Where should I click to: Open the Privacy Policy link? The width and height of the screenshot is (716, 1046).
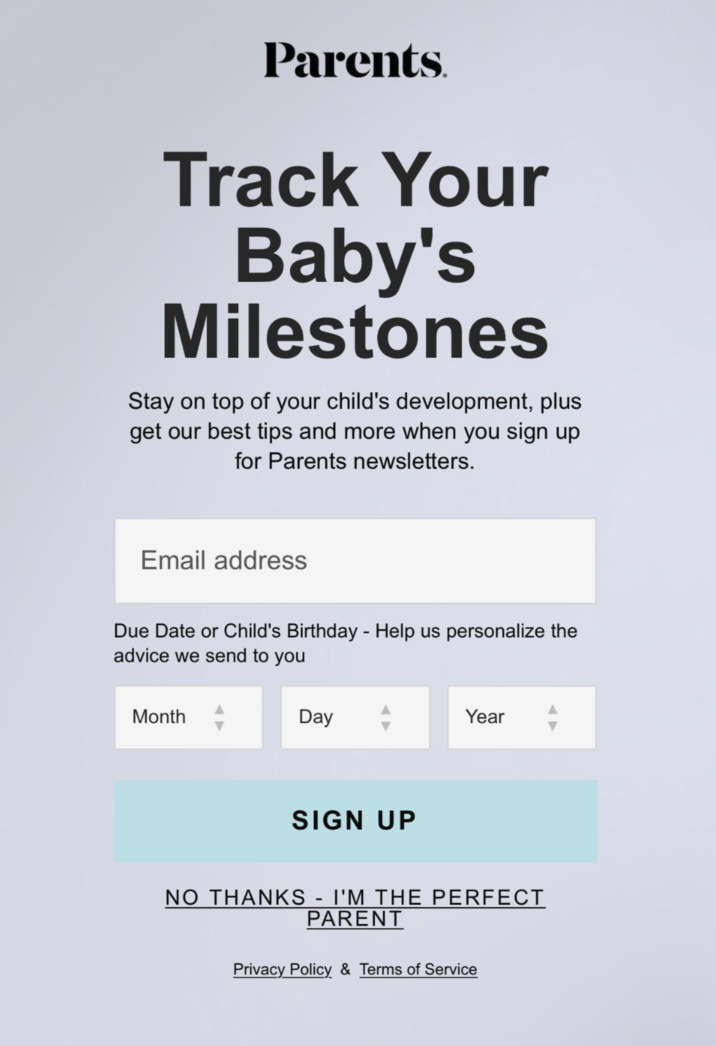coord(282,969)
